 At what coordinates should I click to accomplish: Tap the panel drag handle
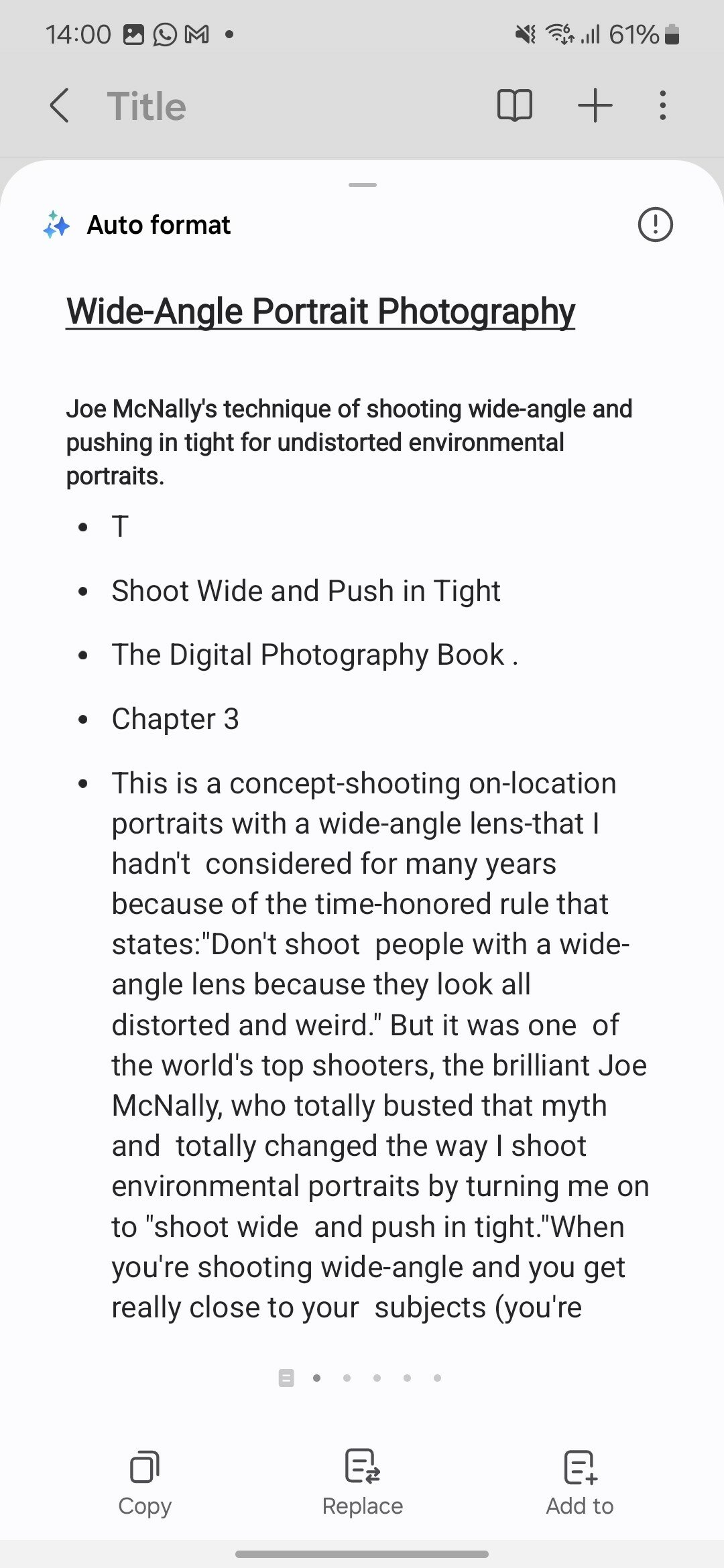[363, 185]
